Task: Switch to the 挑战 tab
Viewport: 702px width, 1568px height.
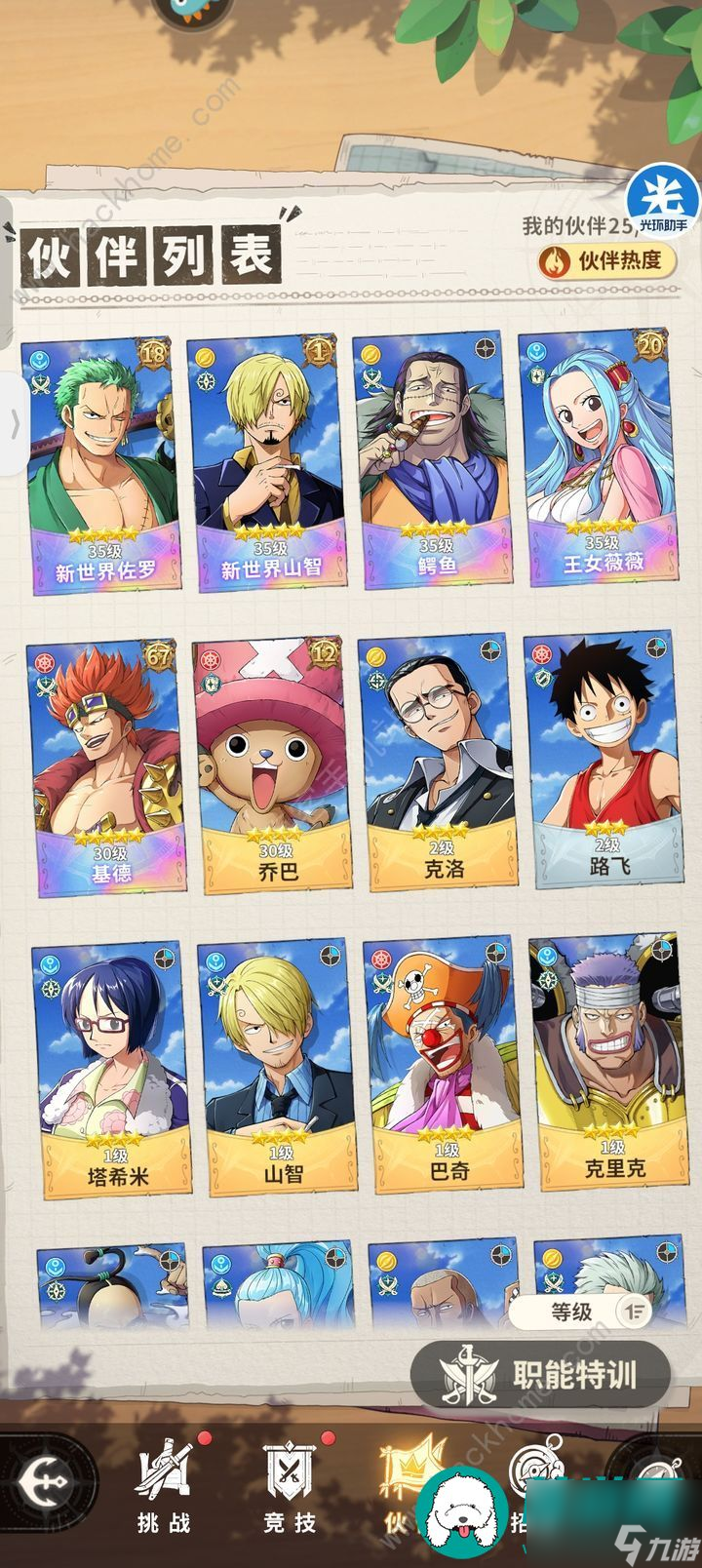Action: coord(162,1487)
